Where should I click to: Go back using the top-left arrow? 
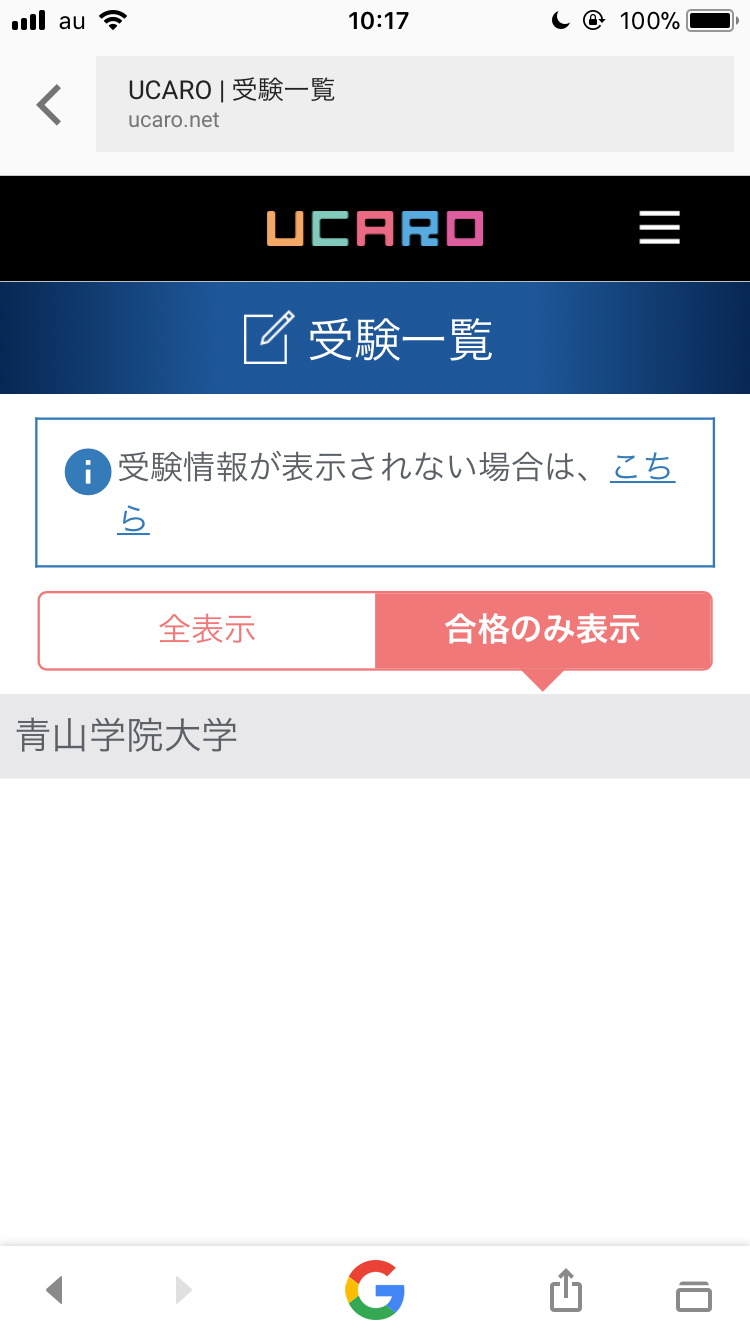(x=48, y=105)
